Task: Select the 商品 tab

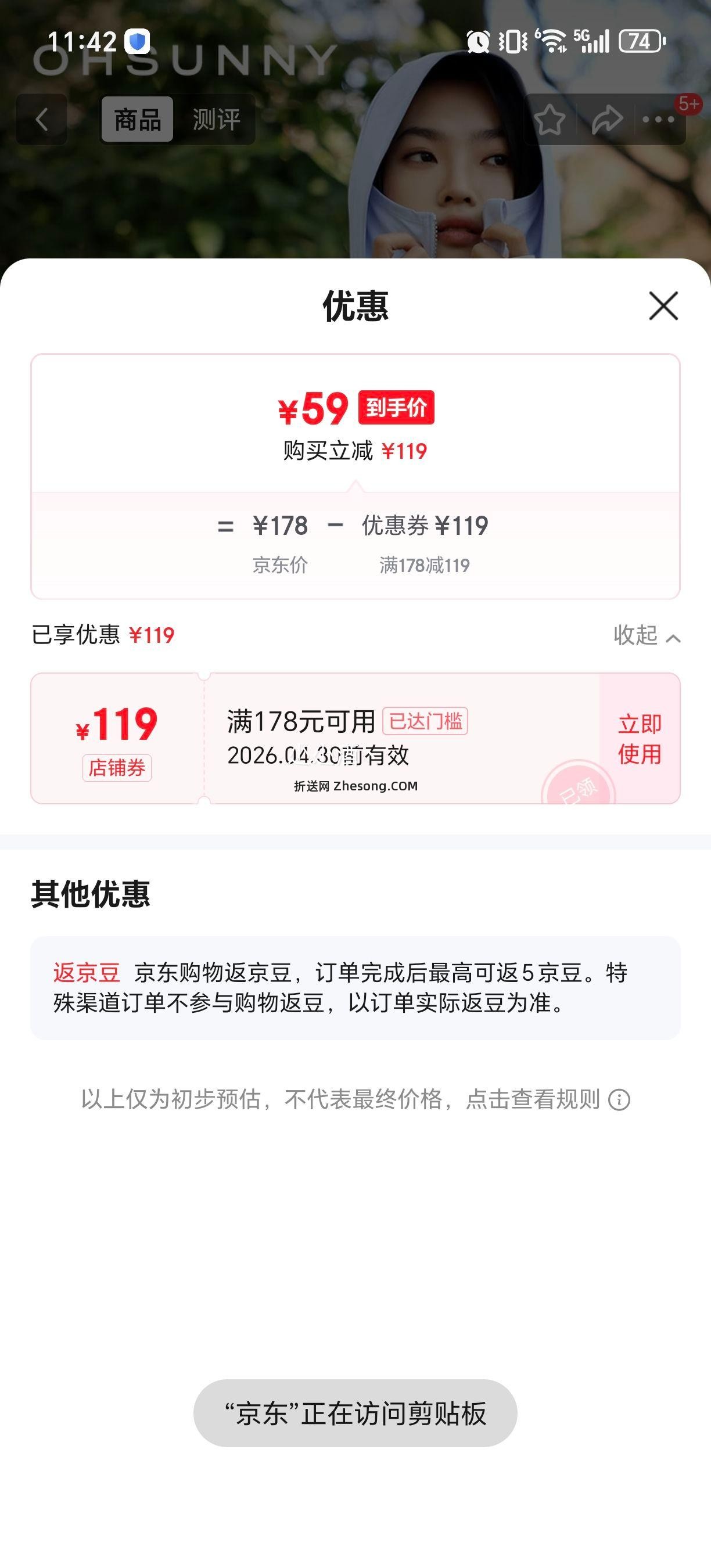Action: (137, 119)
